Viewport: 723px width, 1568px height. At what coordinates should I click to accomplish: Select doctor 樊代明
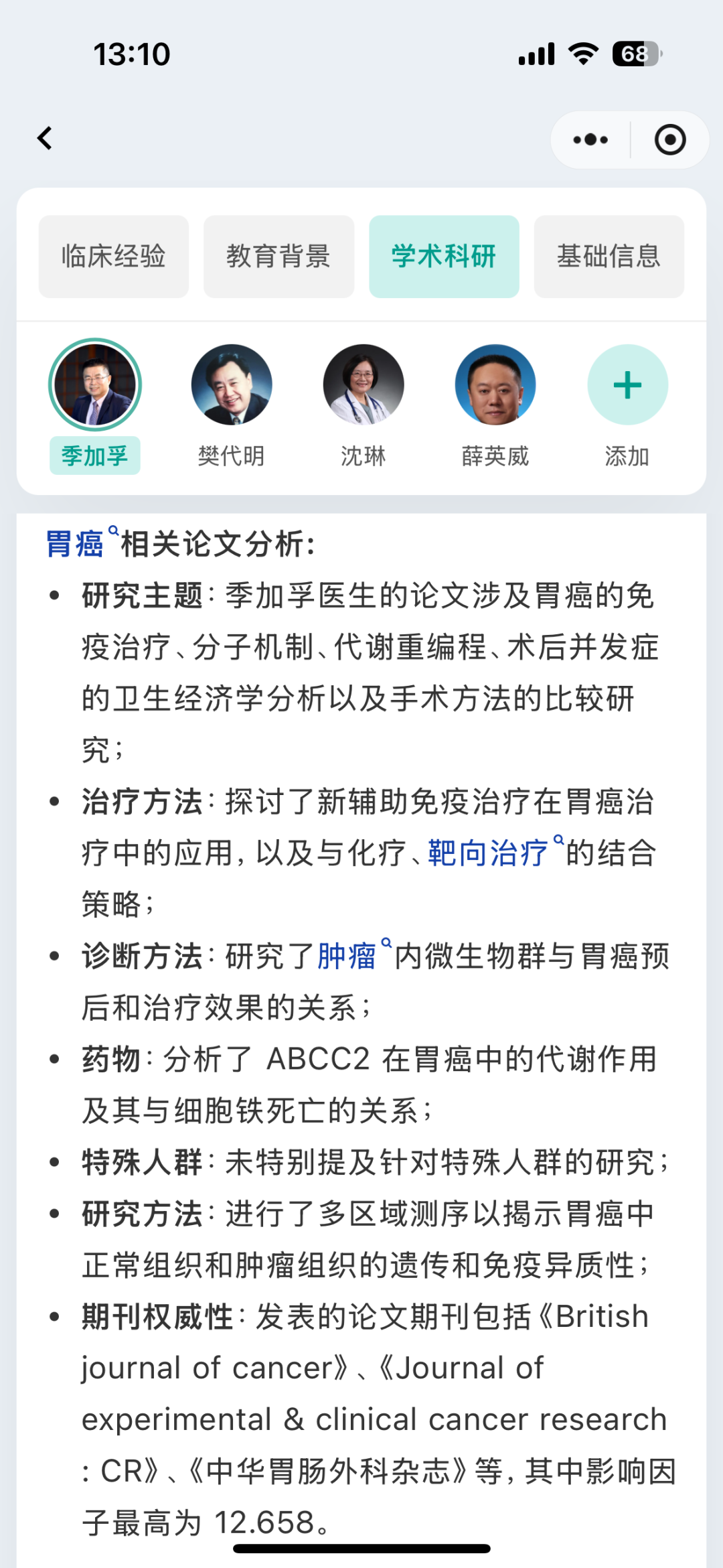click(232, 406)
